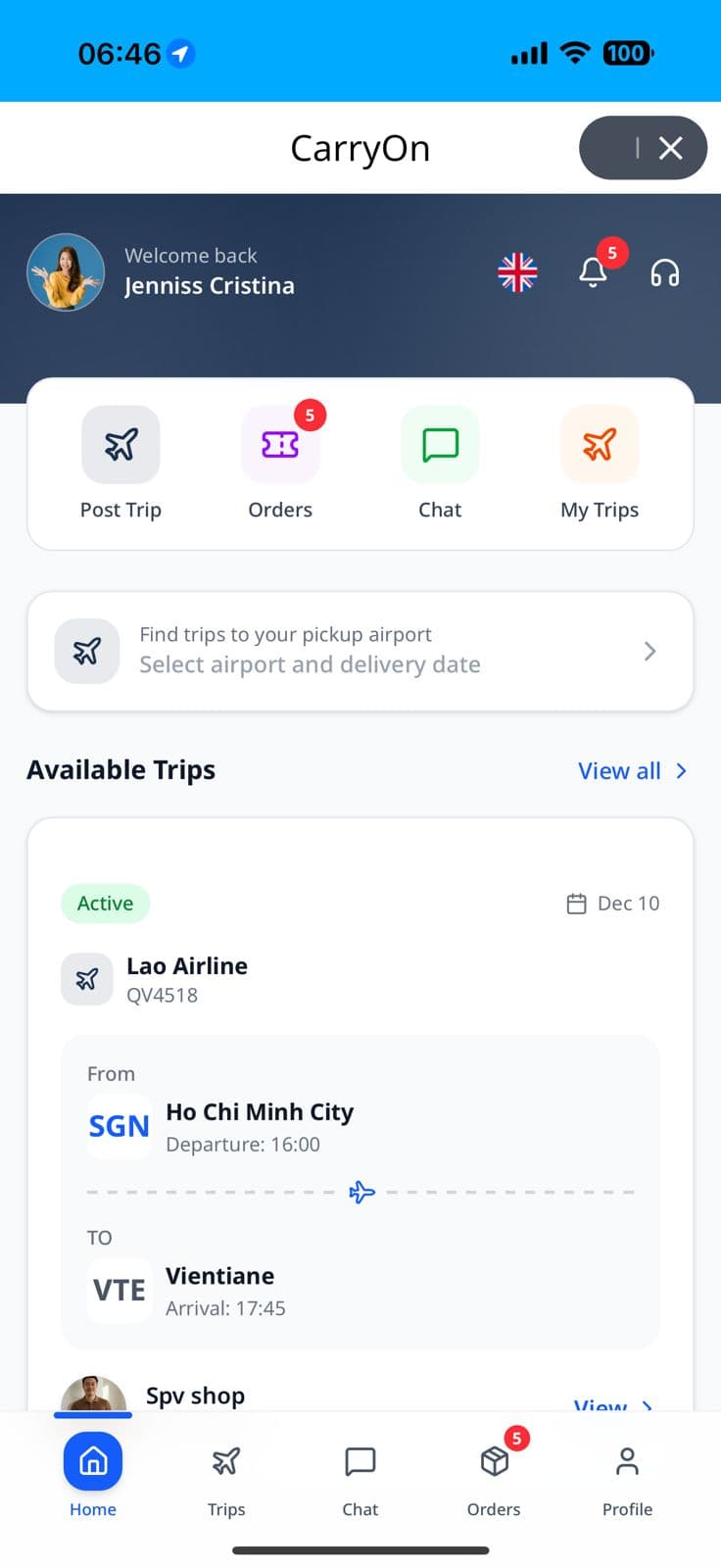This screenshot has height=1568, width=721.
Task: Open support with the headphones icon
Action: point(664,274)
